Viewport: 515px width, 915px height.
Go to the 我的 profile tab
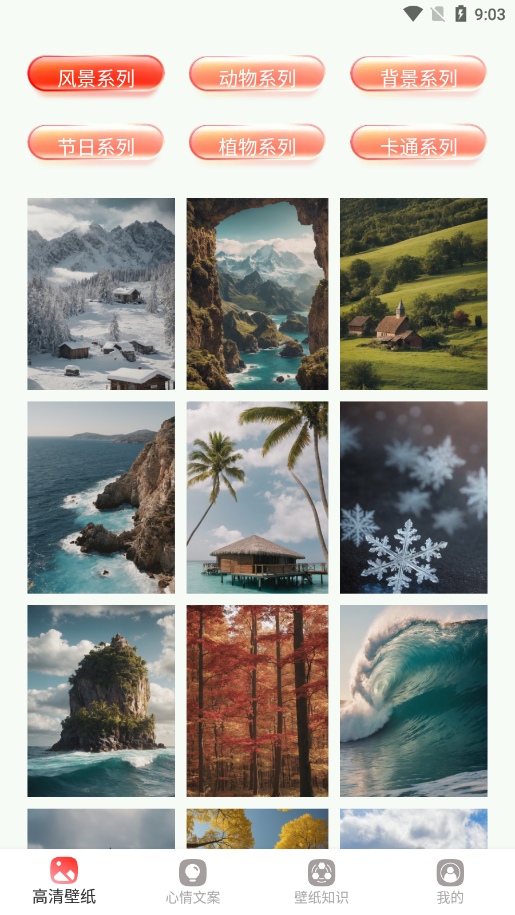point(450,881)
